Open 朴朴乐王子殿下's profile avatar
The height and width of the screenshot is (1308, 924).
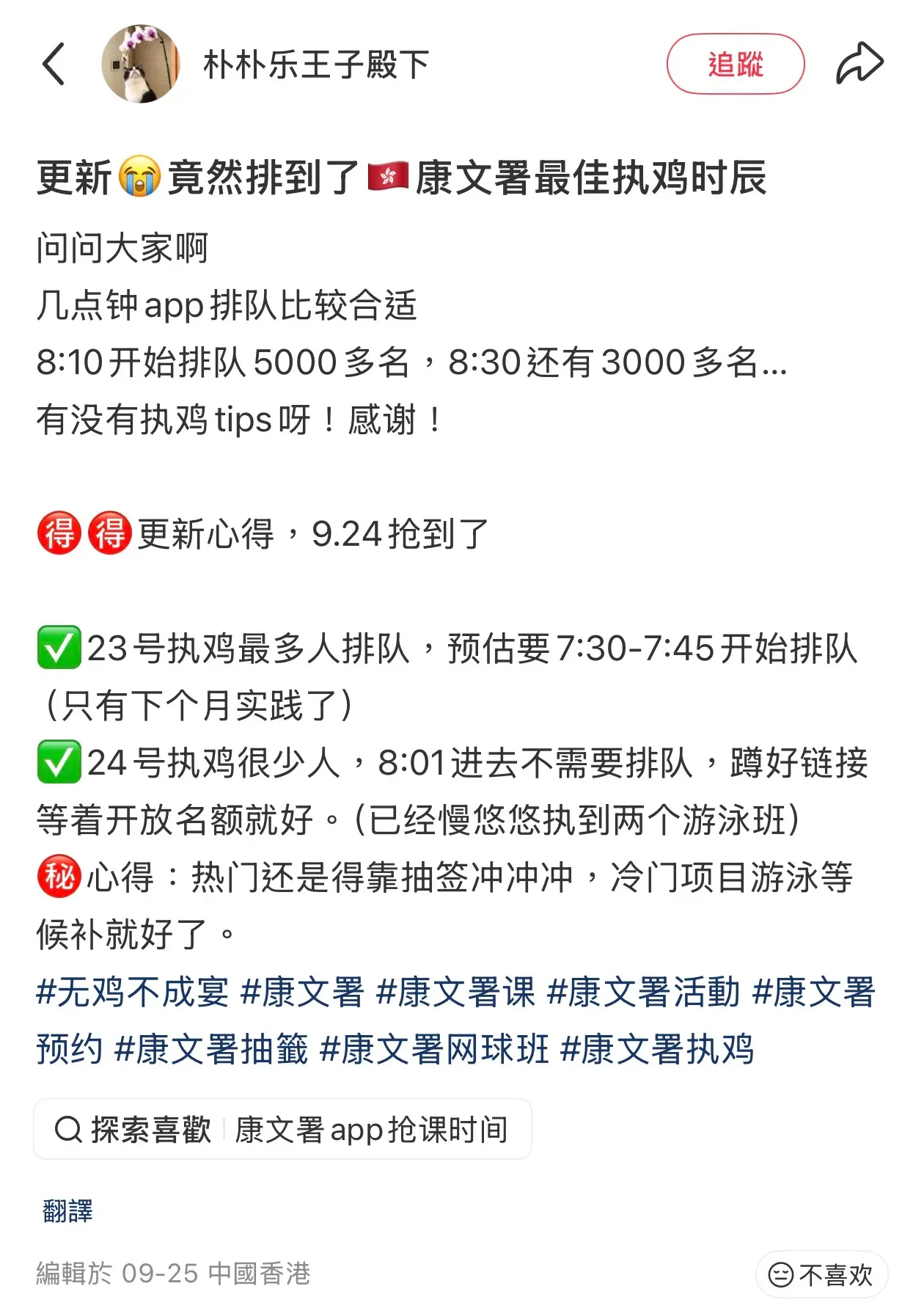tap(140, 65)
